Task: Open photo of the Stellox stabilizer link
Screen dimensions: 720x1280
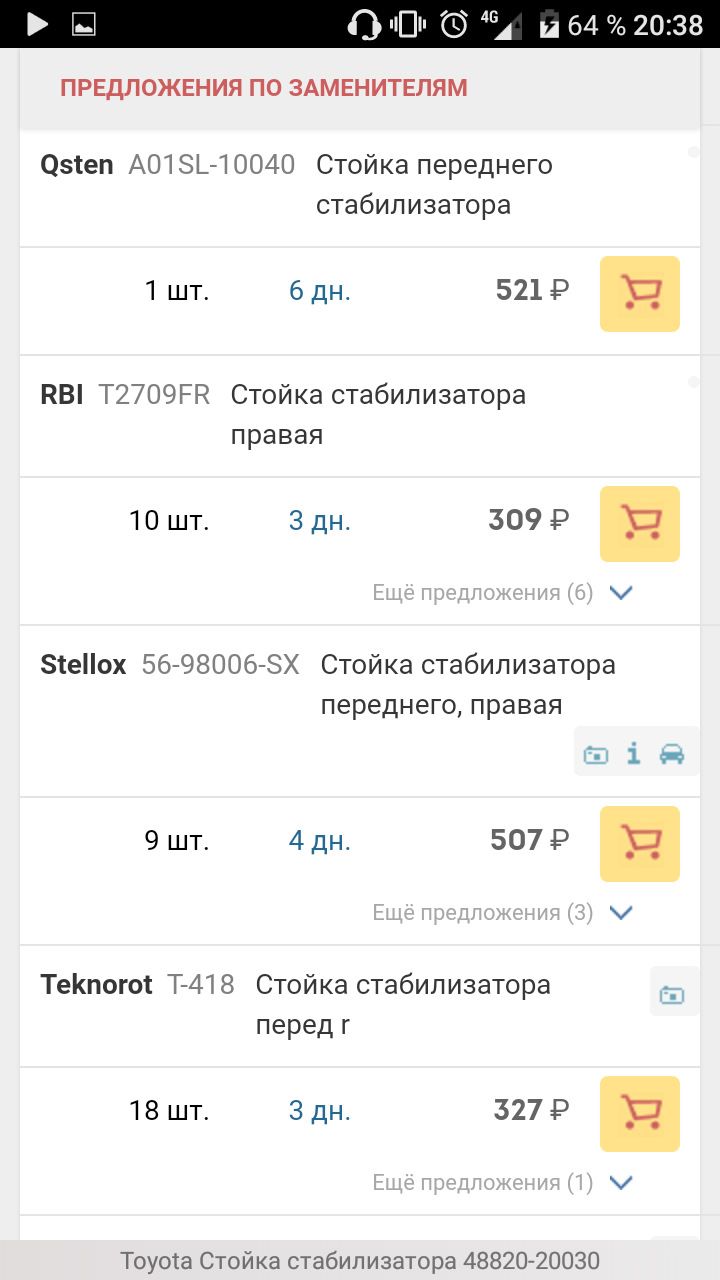Action: 596,753
